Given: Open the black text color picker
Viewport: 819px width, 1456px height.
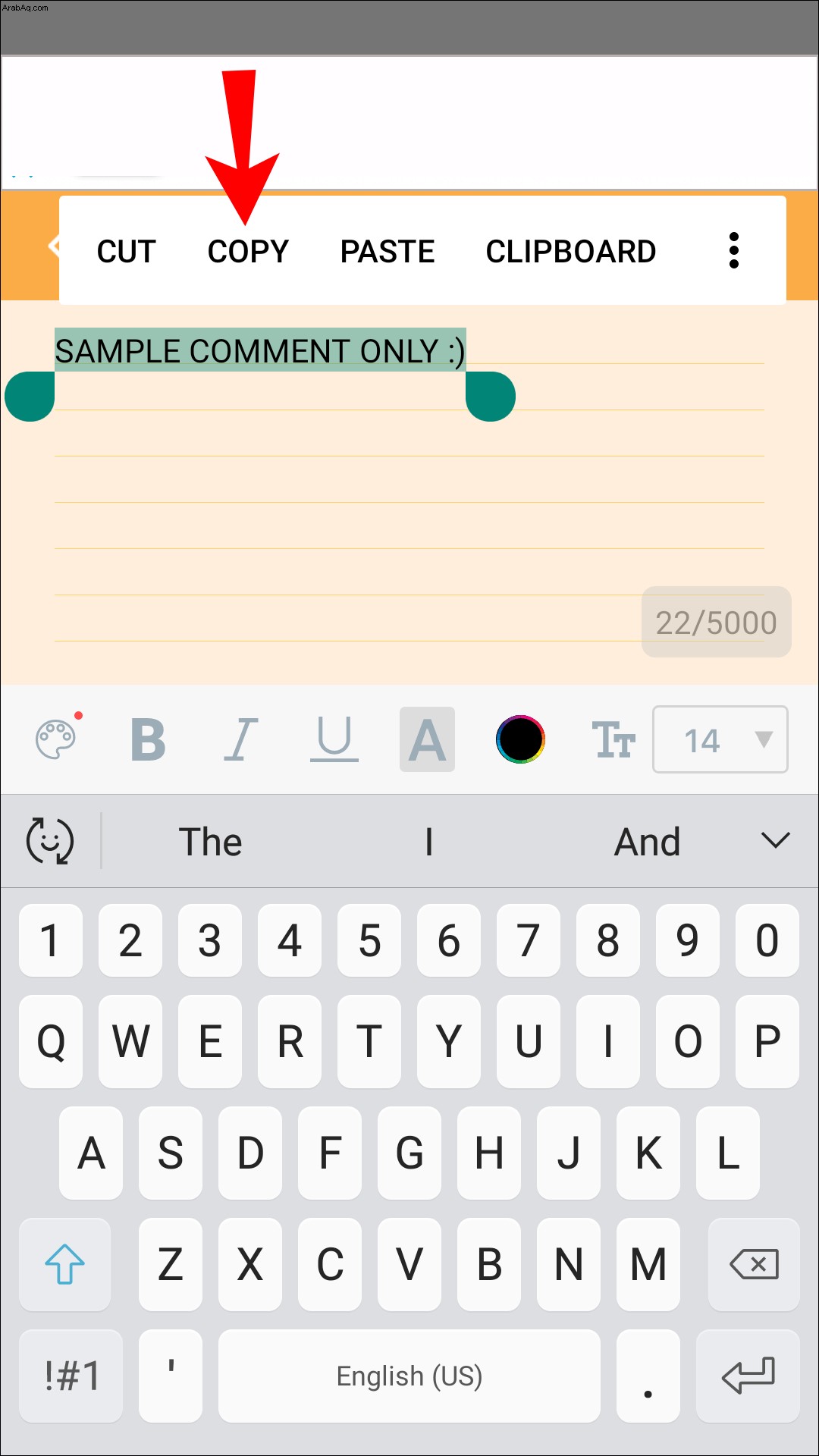Looking at the screenshot, I should pos(520,739).
